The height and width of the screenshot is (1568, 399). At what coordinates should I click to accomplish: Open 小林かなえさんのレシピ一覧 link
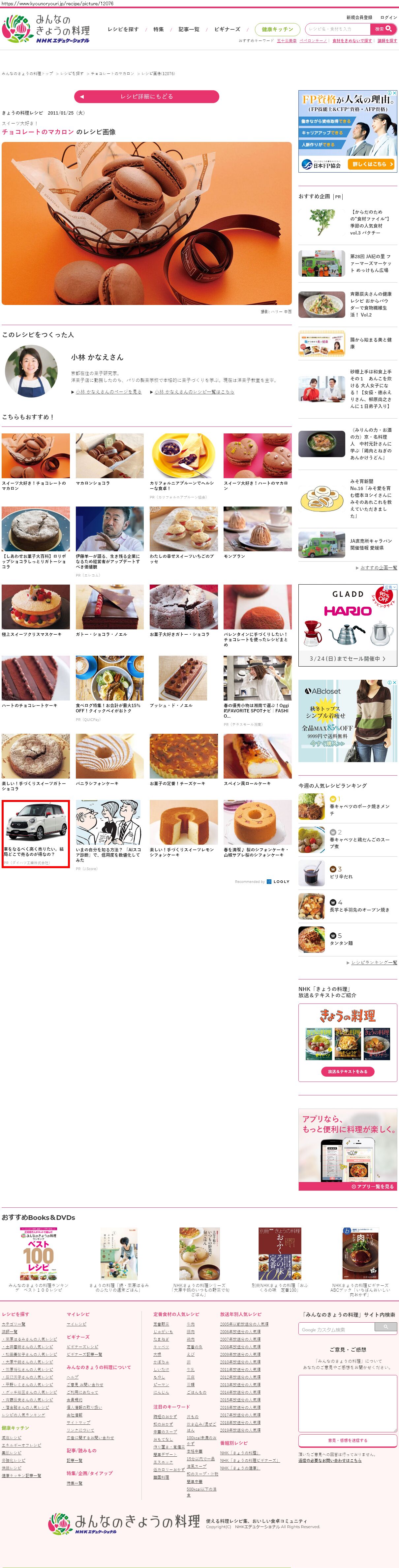tap(194, 391)
